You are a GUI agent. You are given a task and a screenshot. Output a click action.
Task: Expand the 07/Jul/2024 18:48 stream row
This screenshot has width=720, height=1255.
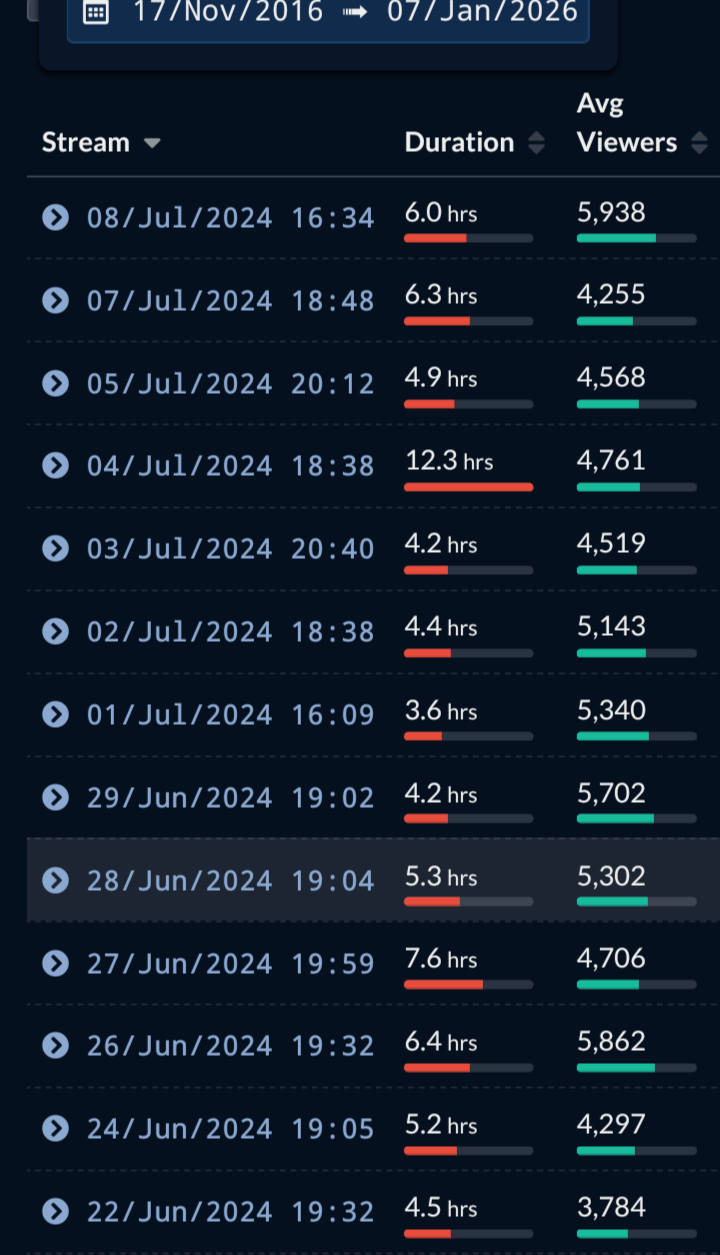click(55, 300)
